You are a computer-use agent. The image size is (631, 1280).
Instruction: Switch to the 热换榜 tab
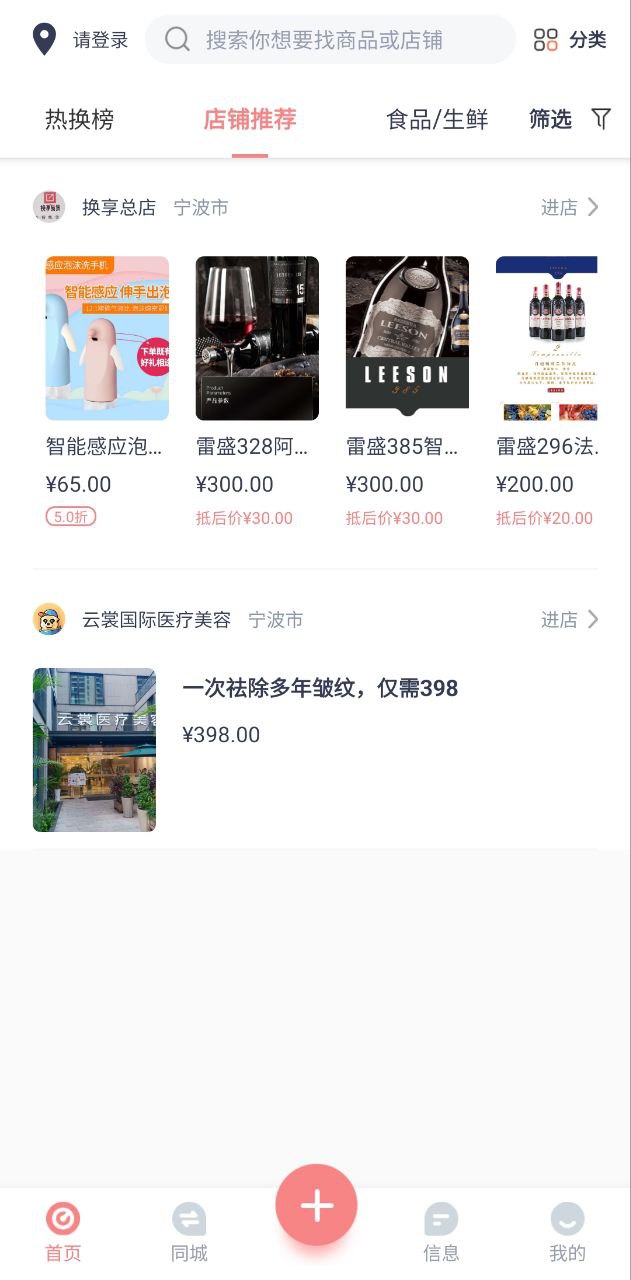coord(79,120)
